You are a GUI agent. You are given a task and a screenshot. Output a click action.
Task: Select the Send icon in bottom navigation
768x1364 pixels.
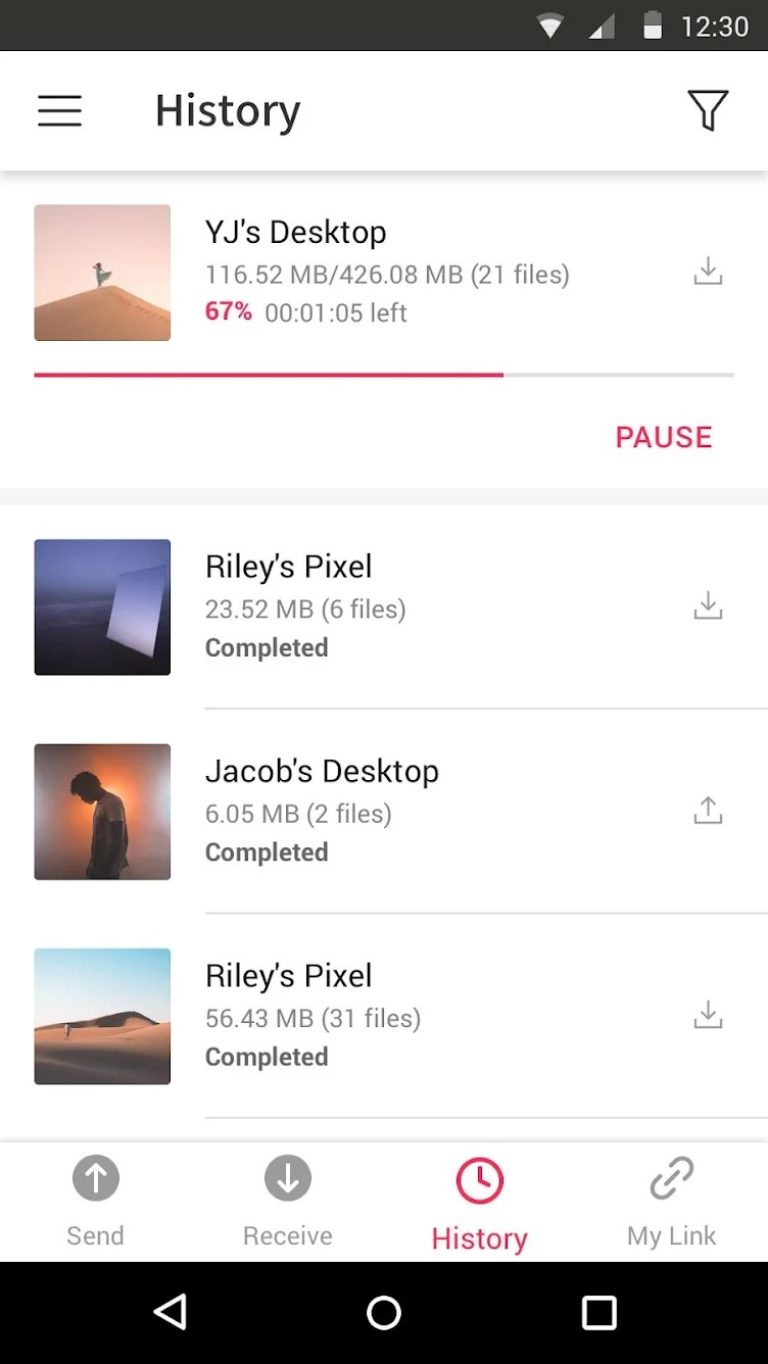coord(95,1177)
